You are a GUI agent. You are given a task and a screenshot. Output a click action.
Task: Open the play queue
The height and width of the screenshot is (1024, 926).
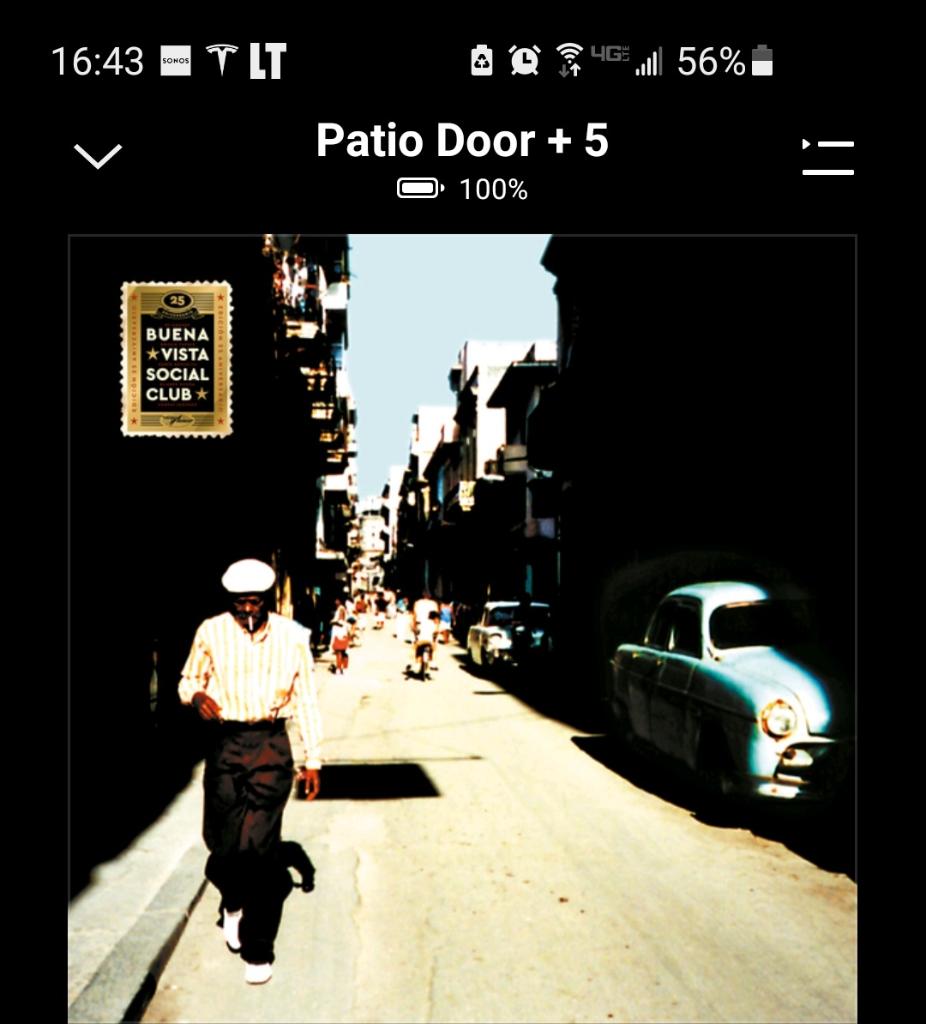pyautogui.click(x=827, y=157)
